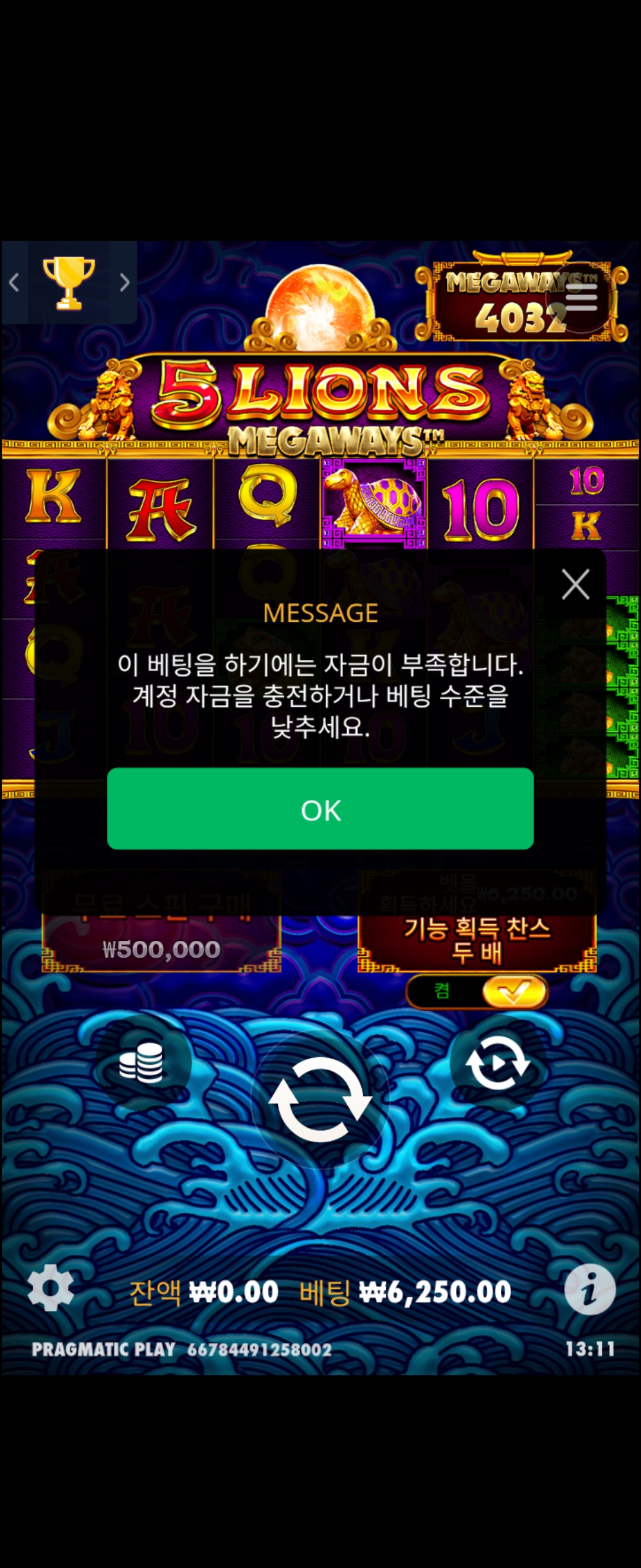Spin the reels
Viewport: 641px width, 1568px height.
click(x=320, y=1099)
